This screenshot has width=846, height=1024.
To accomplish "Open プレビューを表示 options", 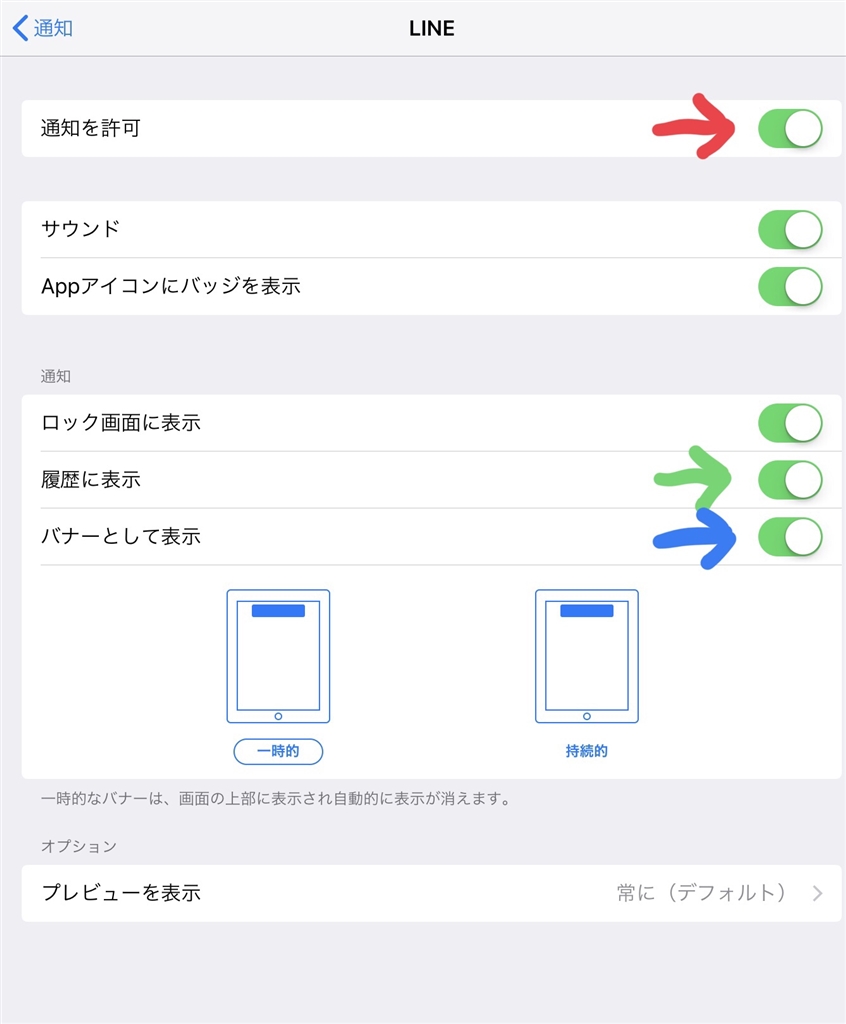I will (x=431, y=893).
